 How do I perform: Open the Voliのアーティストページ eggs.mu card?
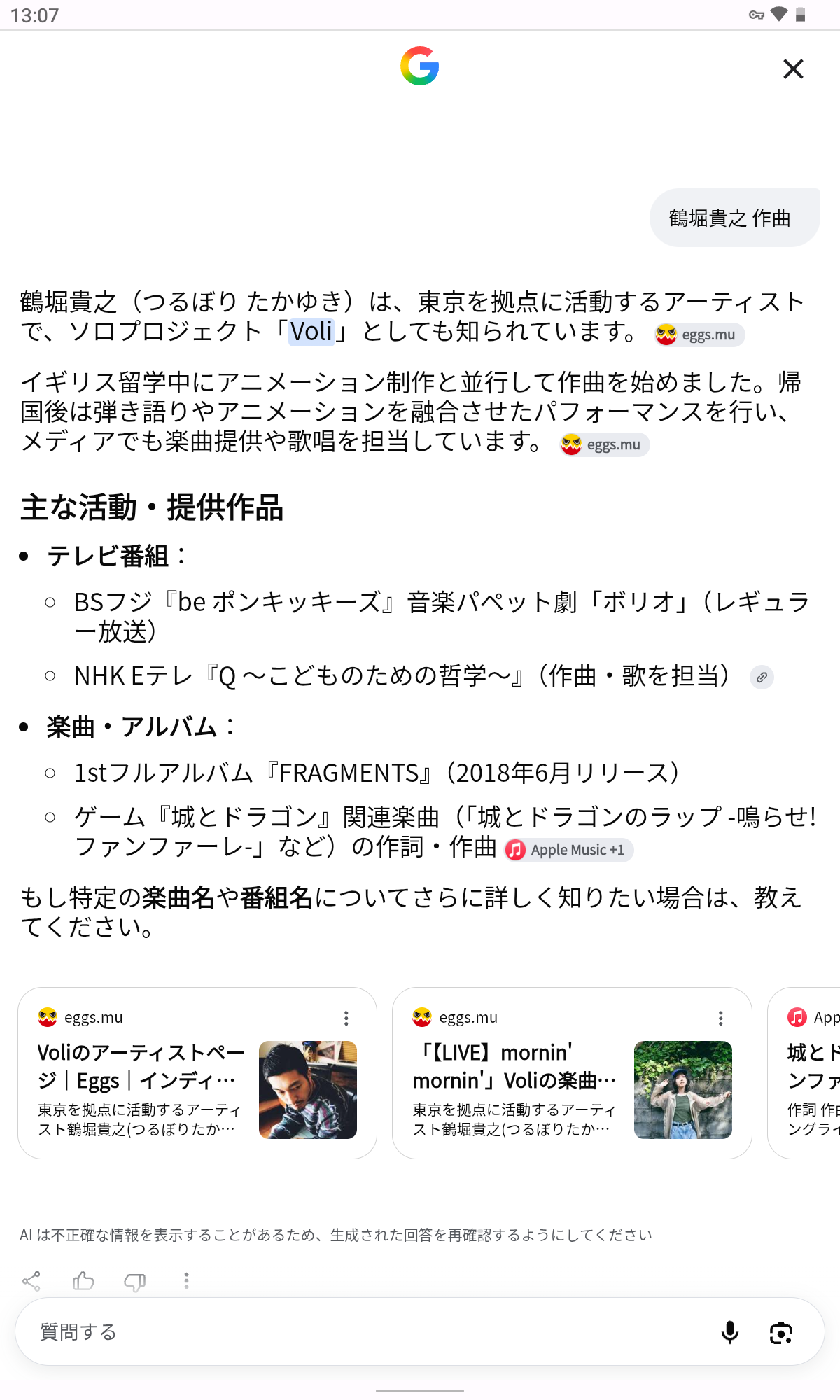(x=197, y=1073)
